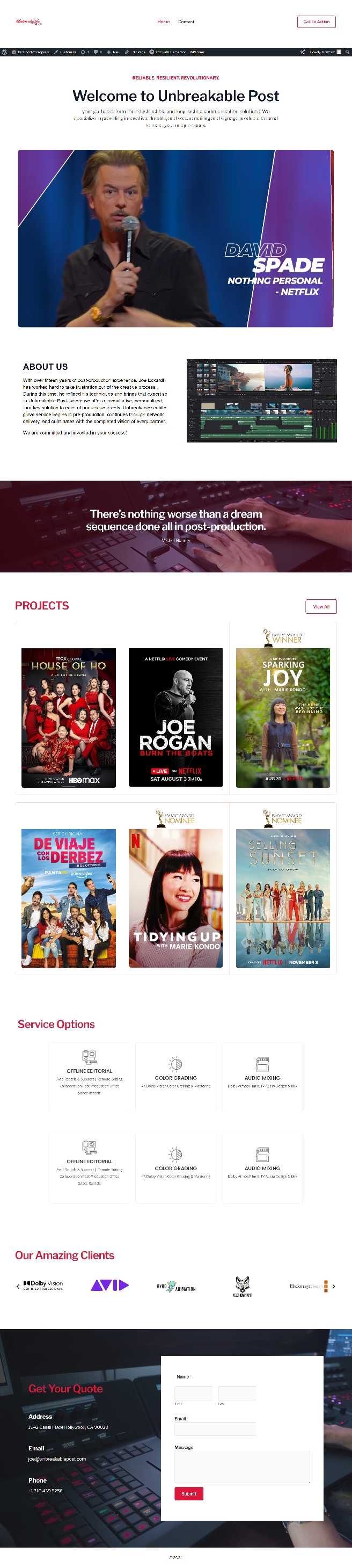The image size is (352, 1568).
Task: Open the Home navigation link
Action: click(x=163, y=22)
